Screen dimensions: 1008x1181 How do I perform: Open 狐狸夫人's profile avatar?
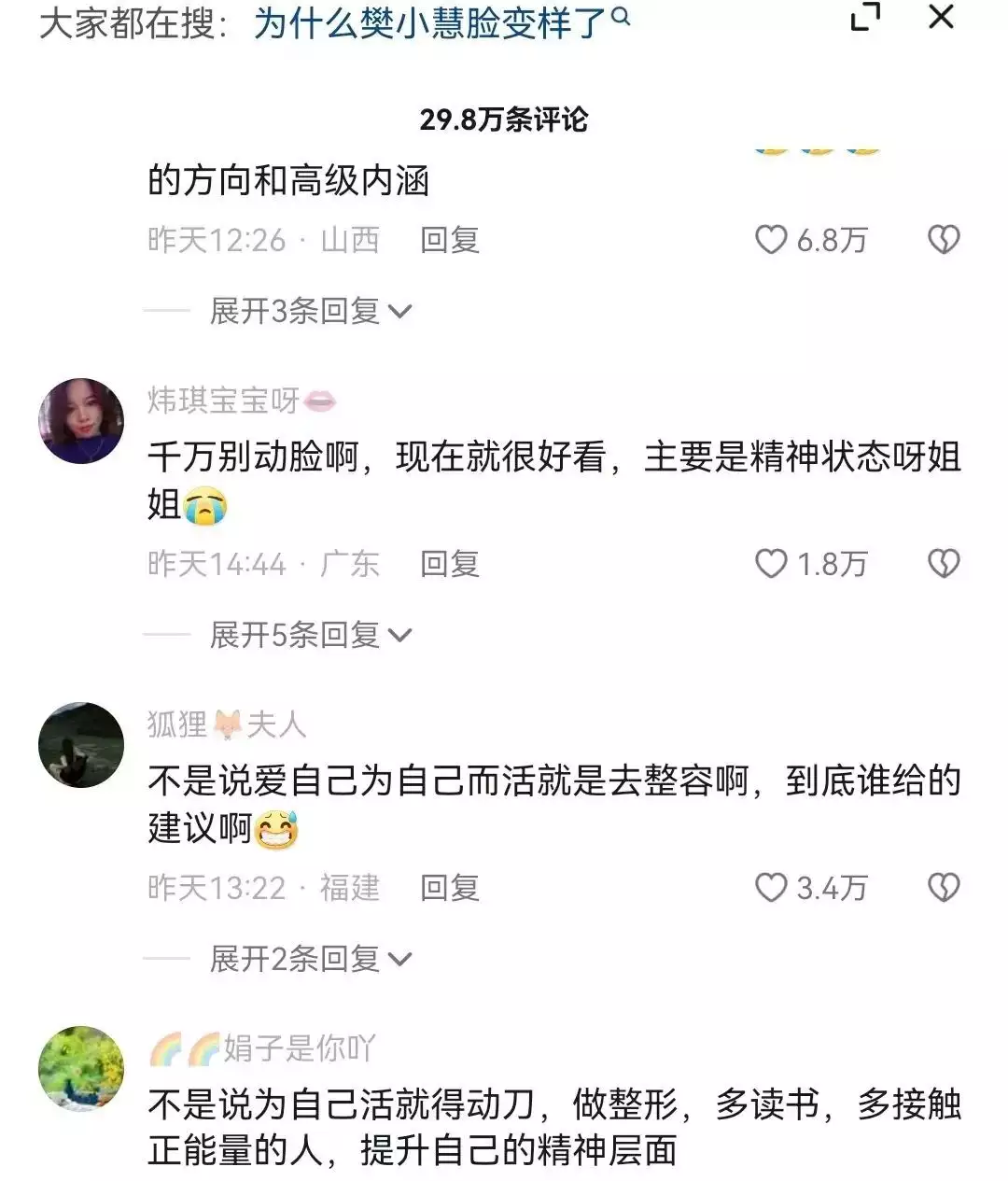pyautogui.click(x=81, y=745)
